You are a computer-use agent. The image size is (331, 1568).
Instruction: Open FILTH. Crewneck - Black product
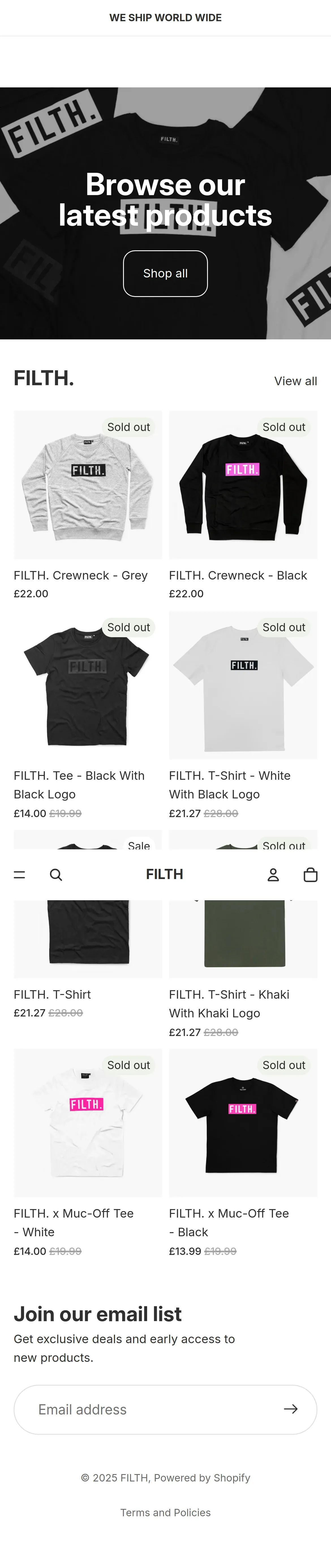tap(238, 575)
